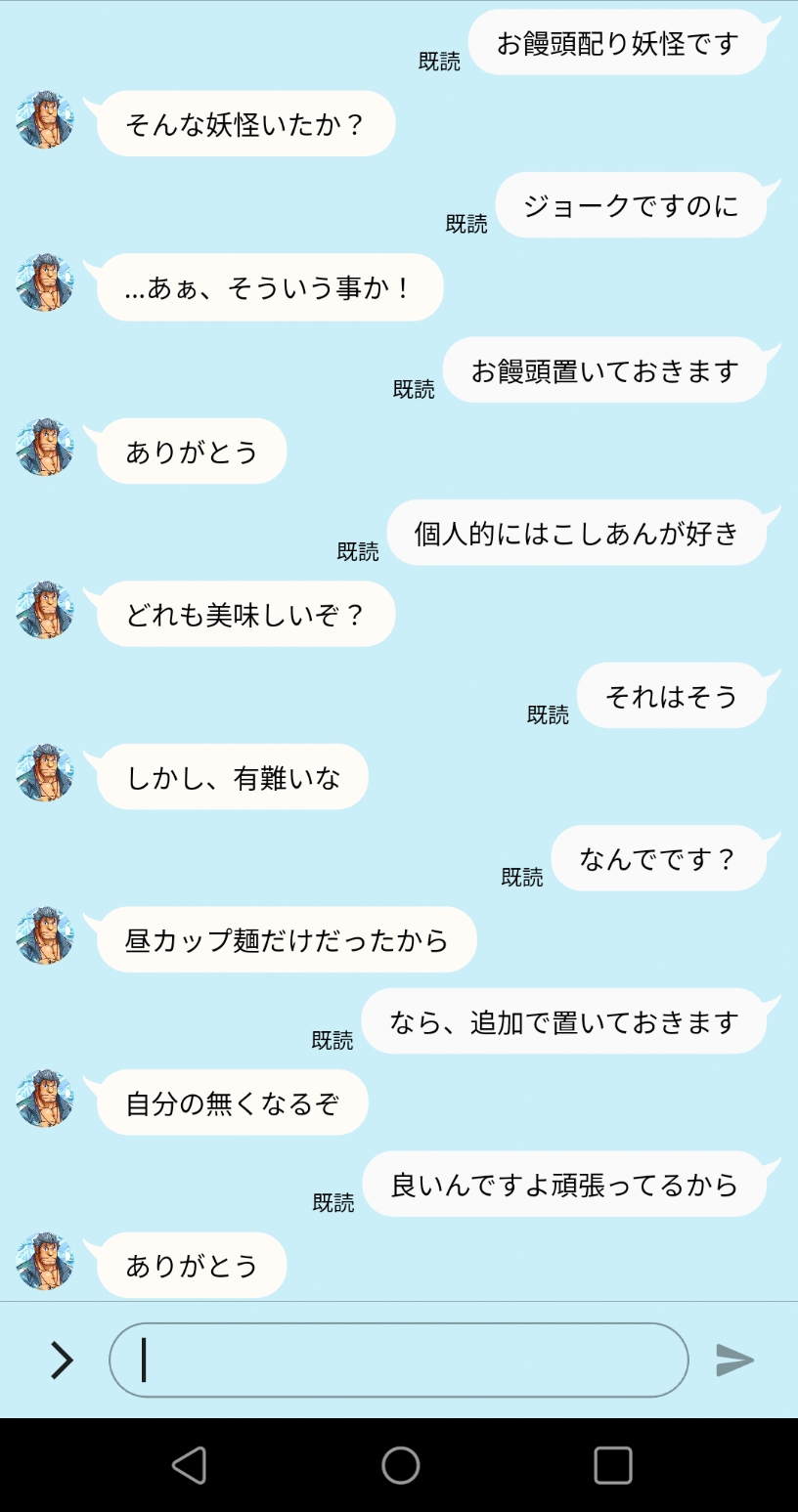The height and width of the screenshot is (1512, 798).
Task: Focus the message input field
Action: pyautogui.click(x=399, y=1360)
